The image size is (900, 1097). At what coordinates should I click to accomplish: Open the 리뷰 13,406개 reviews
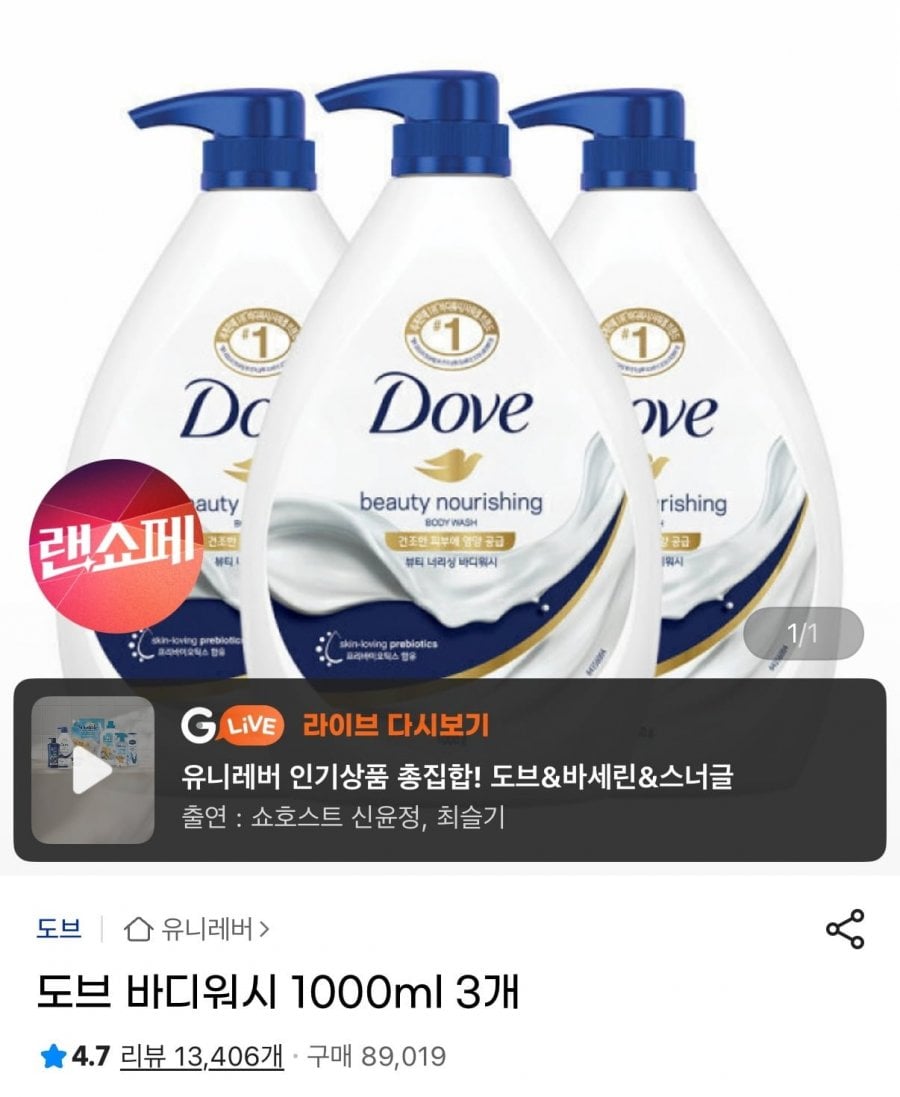tap(200, 1056)
